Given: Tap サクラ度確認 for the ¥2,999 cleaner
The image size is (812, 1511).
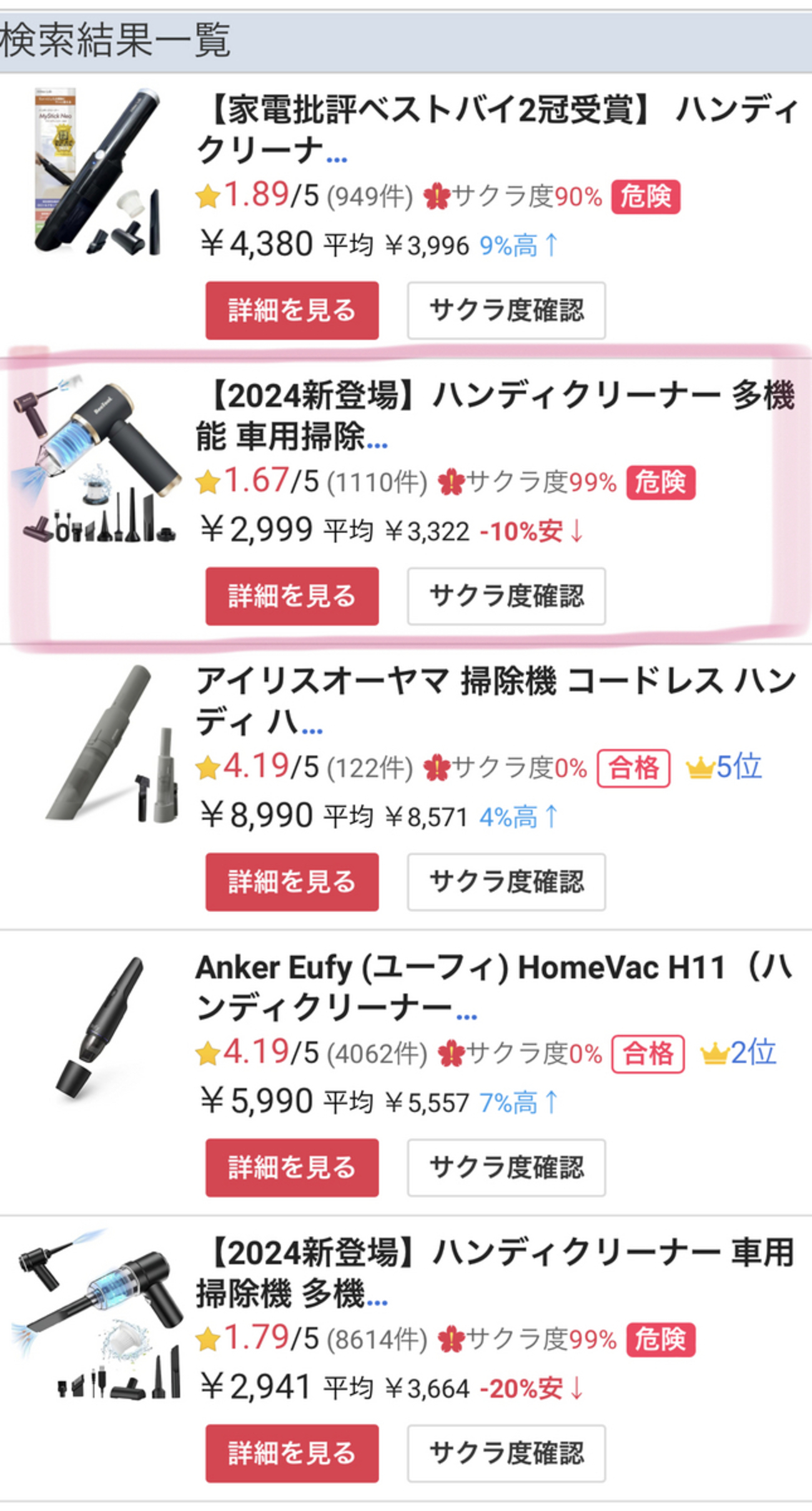Looking at the screenshot, I should tap(506, 596).
